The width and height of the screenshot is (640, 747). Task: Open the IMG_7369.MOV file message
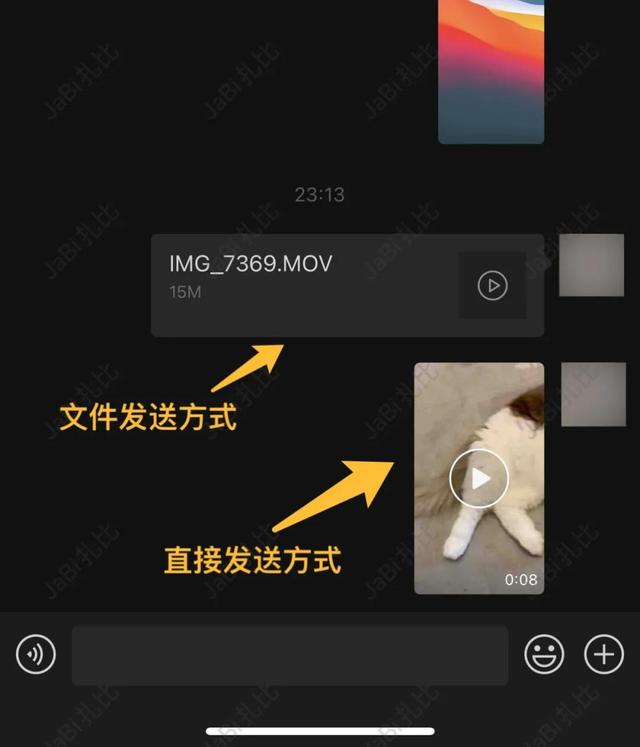(x=347, y=285)
